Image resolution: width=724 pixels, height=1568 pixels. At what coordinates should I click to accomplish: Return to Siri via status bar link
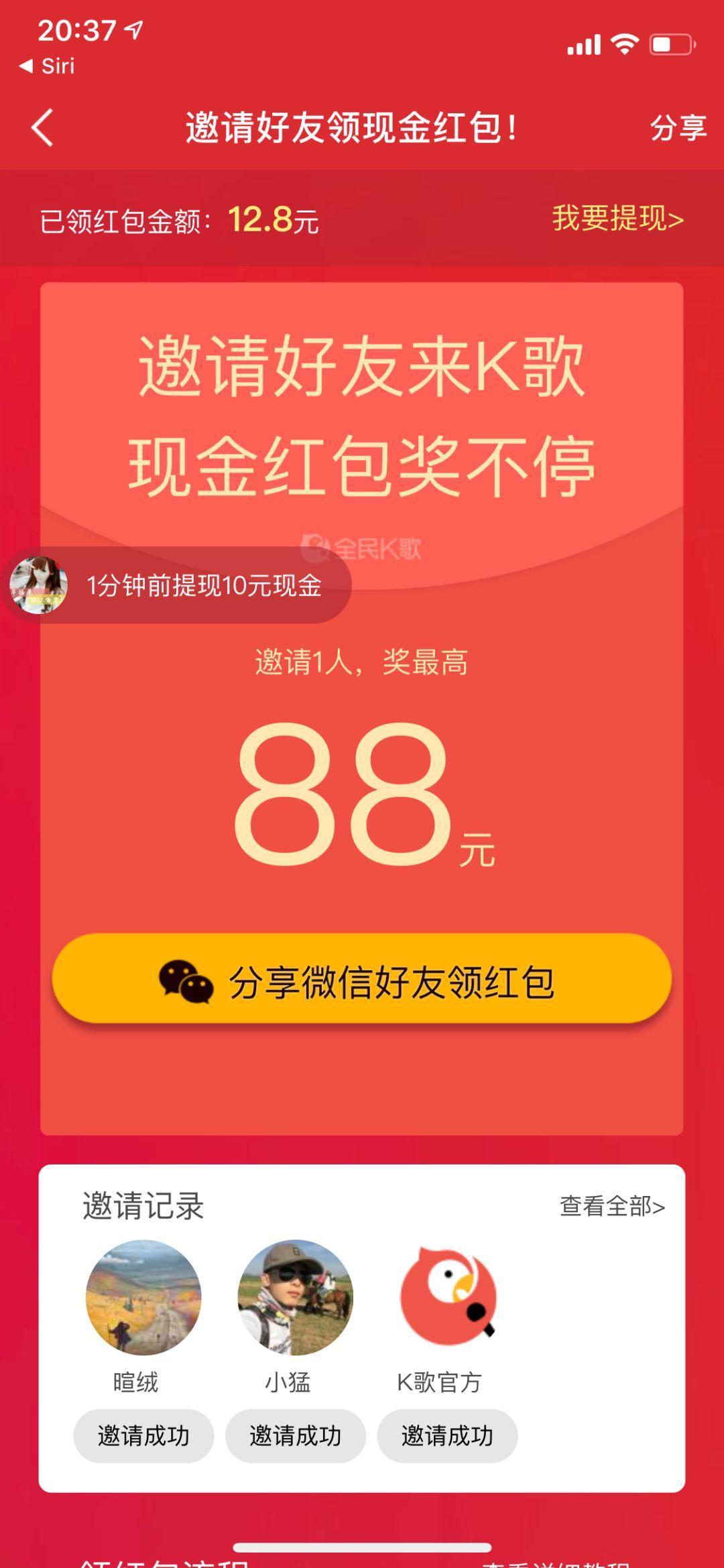[x=48, y=66]
